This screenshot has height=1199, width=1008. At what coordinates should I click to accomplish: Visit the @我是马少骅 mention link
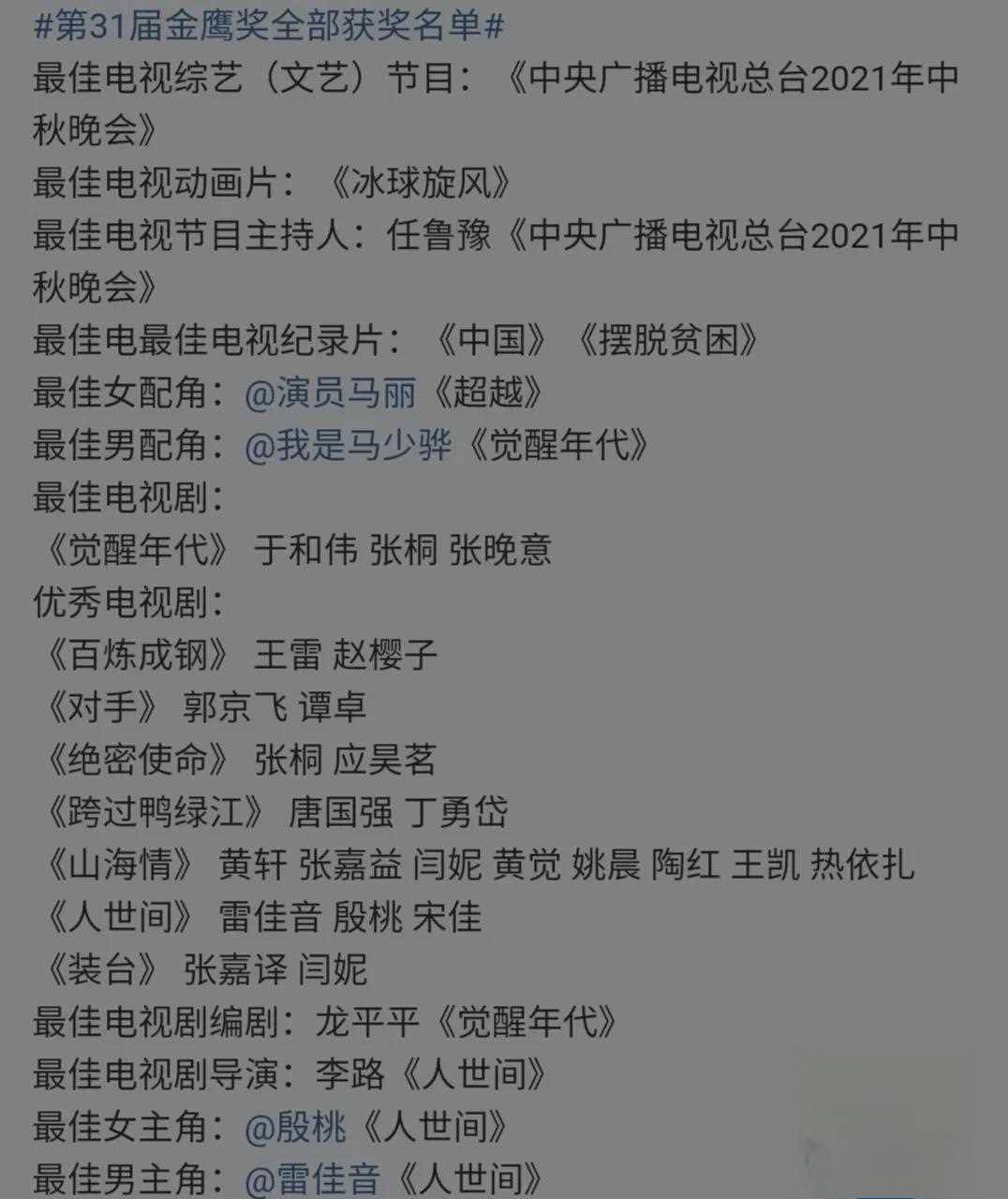click(348, 446)
